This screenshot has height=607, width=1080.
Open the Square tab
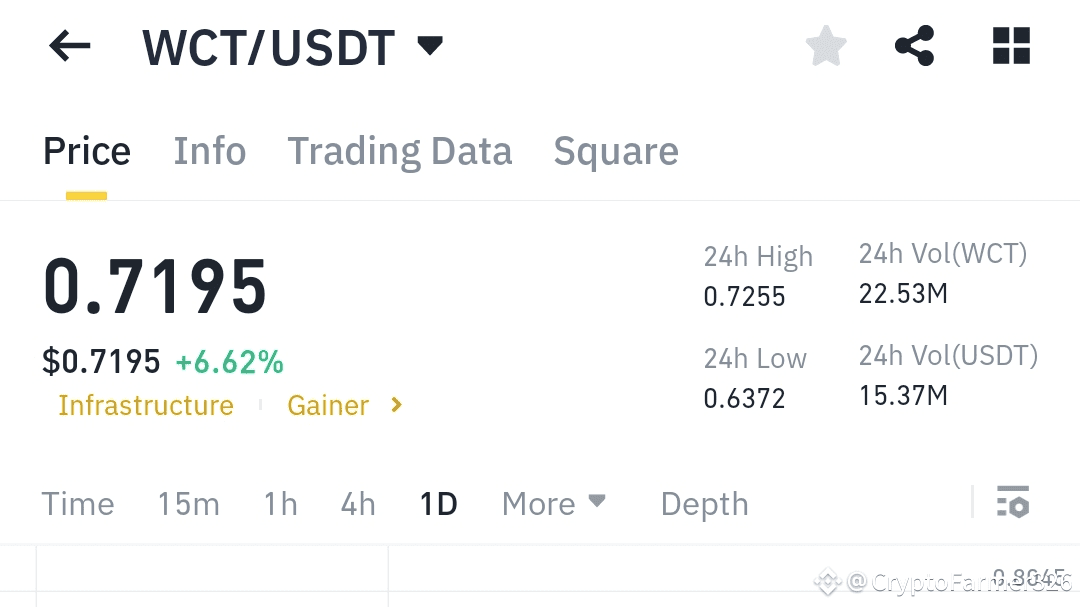(616, 152)
